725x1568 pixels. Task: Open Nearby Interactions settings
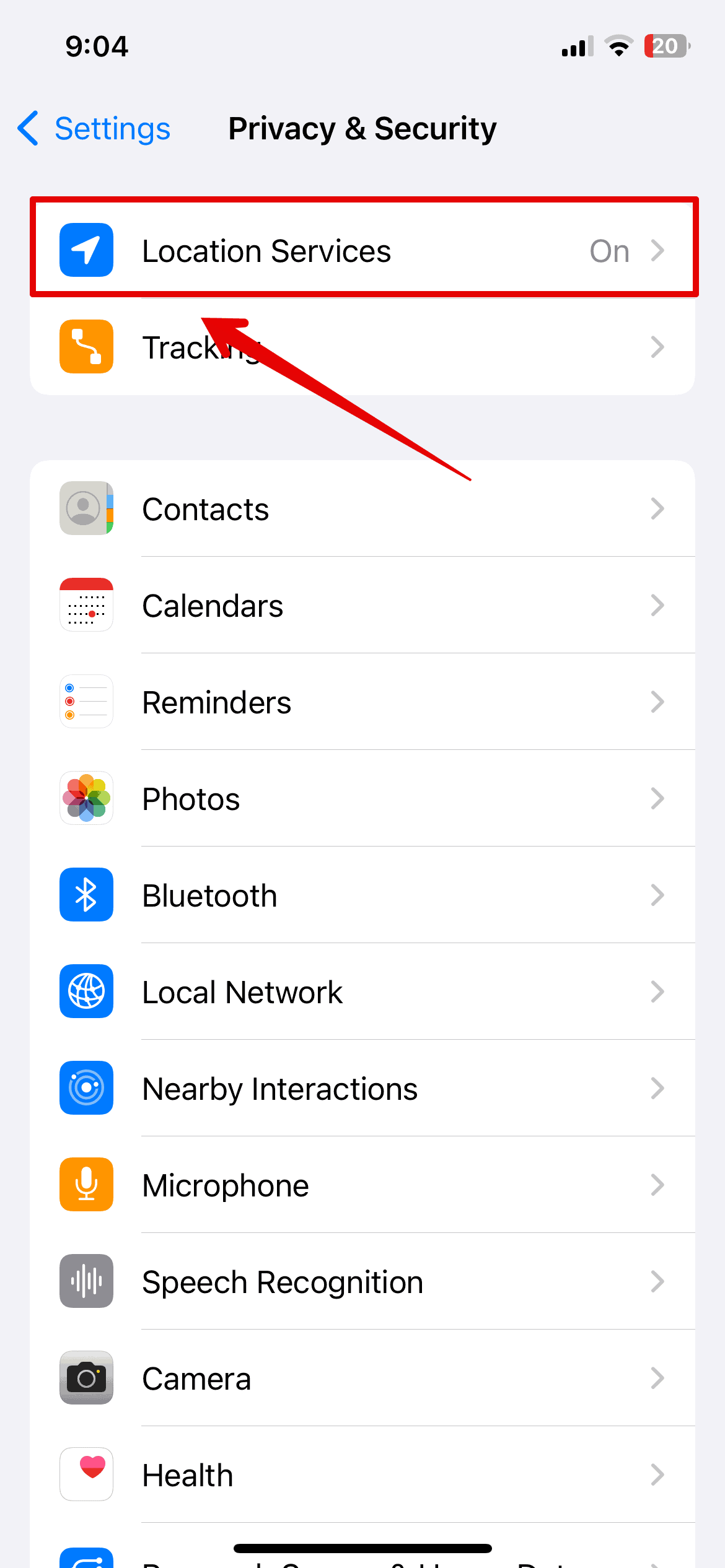[362, 1089]
